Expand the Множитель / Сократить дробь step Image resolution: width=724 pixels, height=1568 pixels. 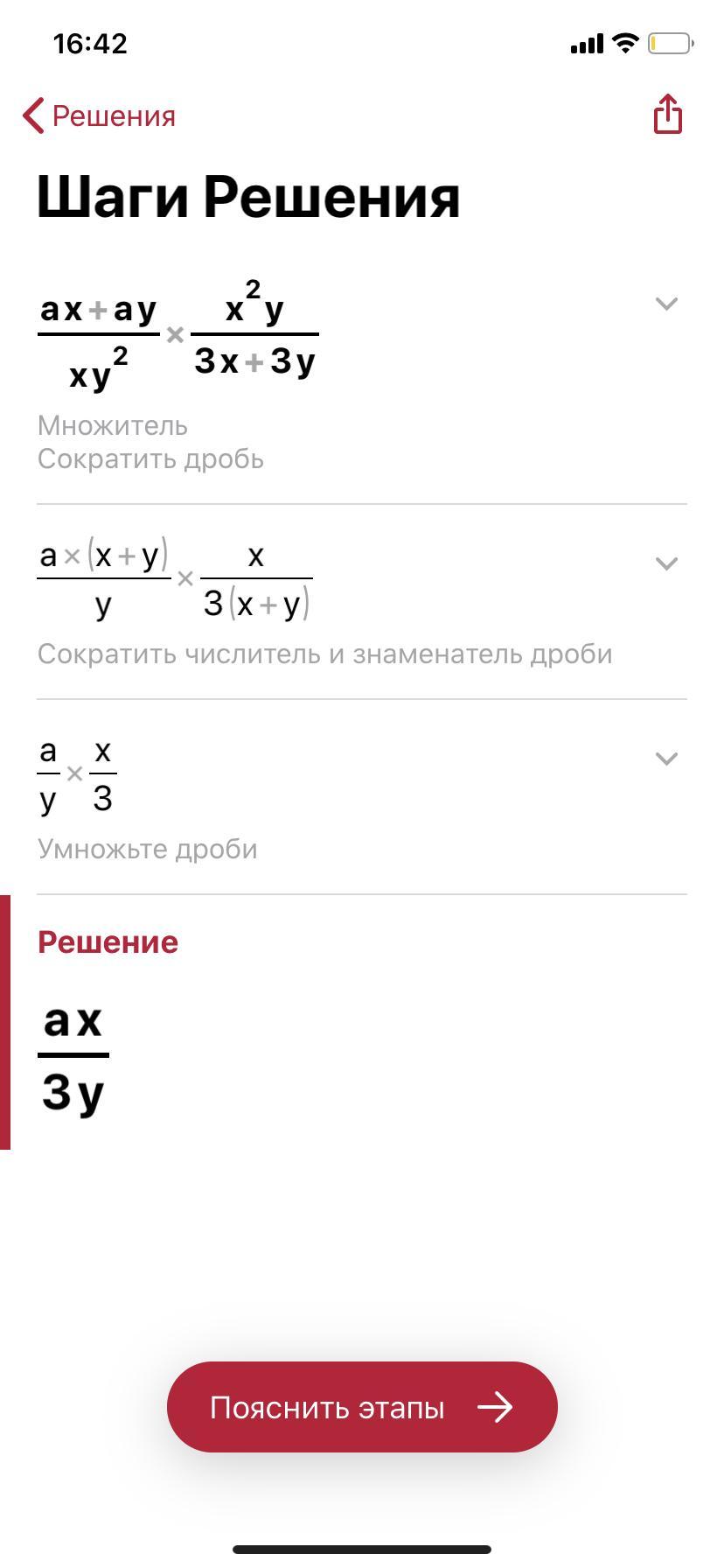(666, 304)
